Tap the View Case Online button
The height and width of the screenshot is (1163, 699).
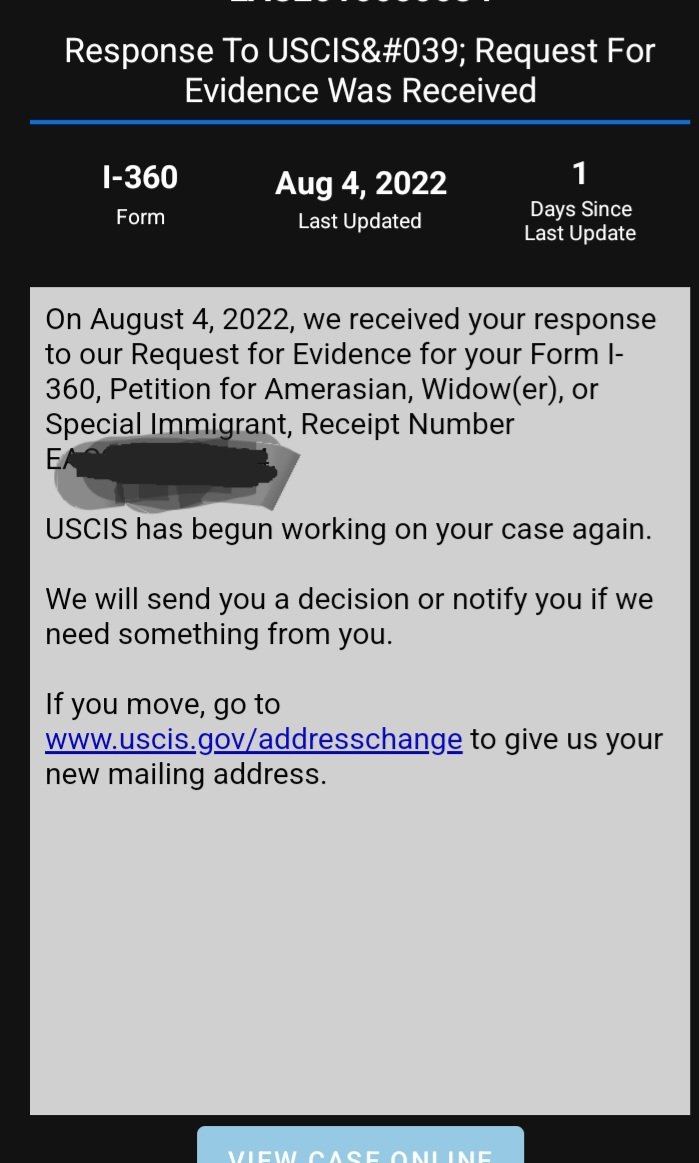(360, 1144)
